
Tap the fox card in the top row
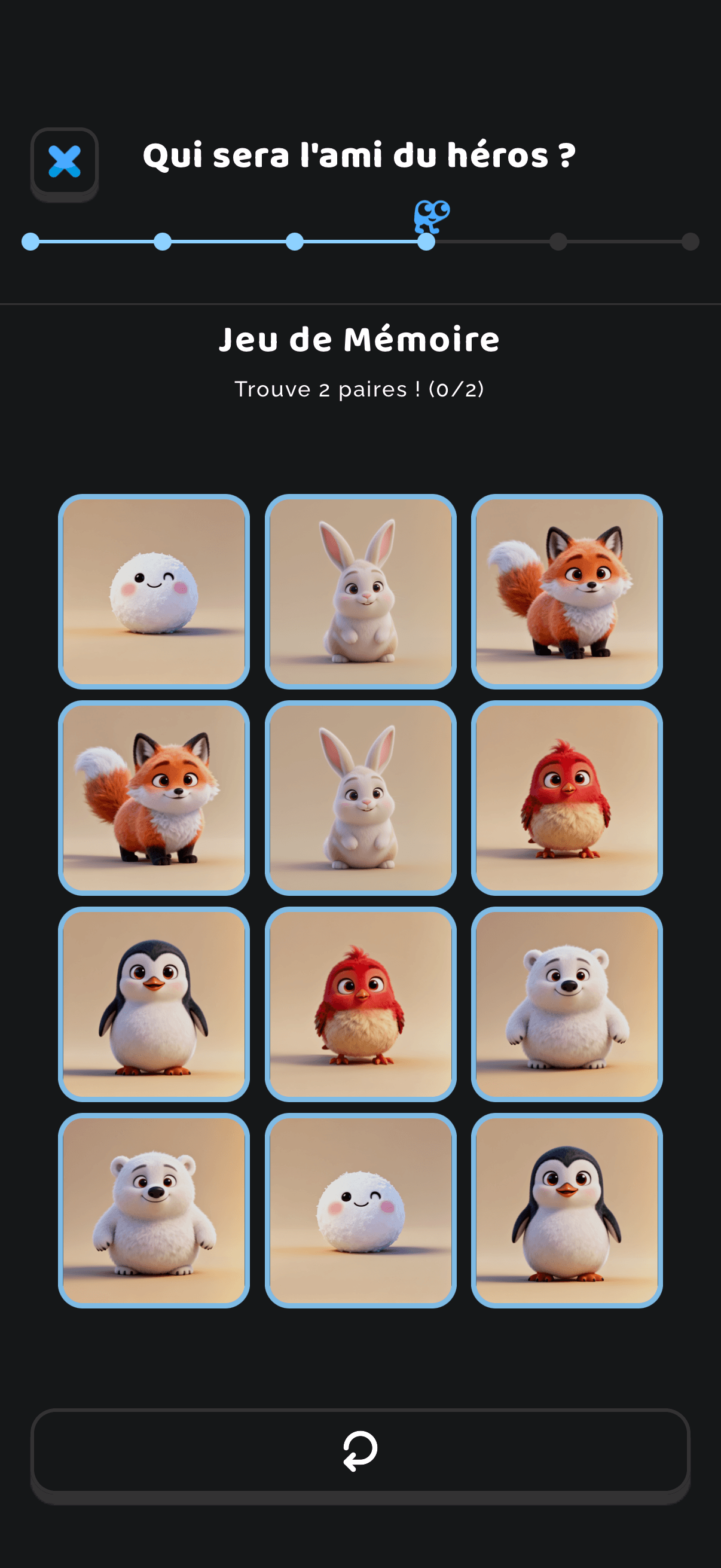point(566,591)
